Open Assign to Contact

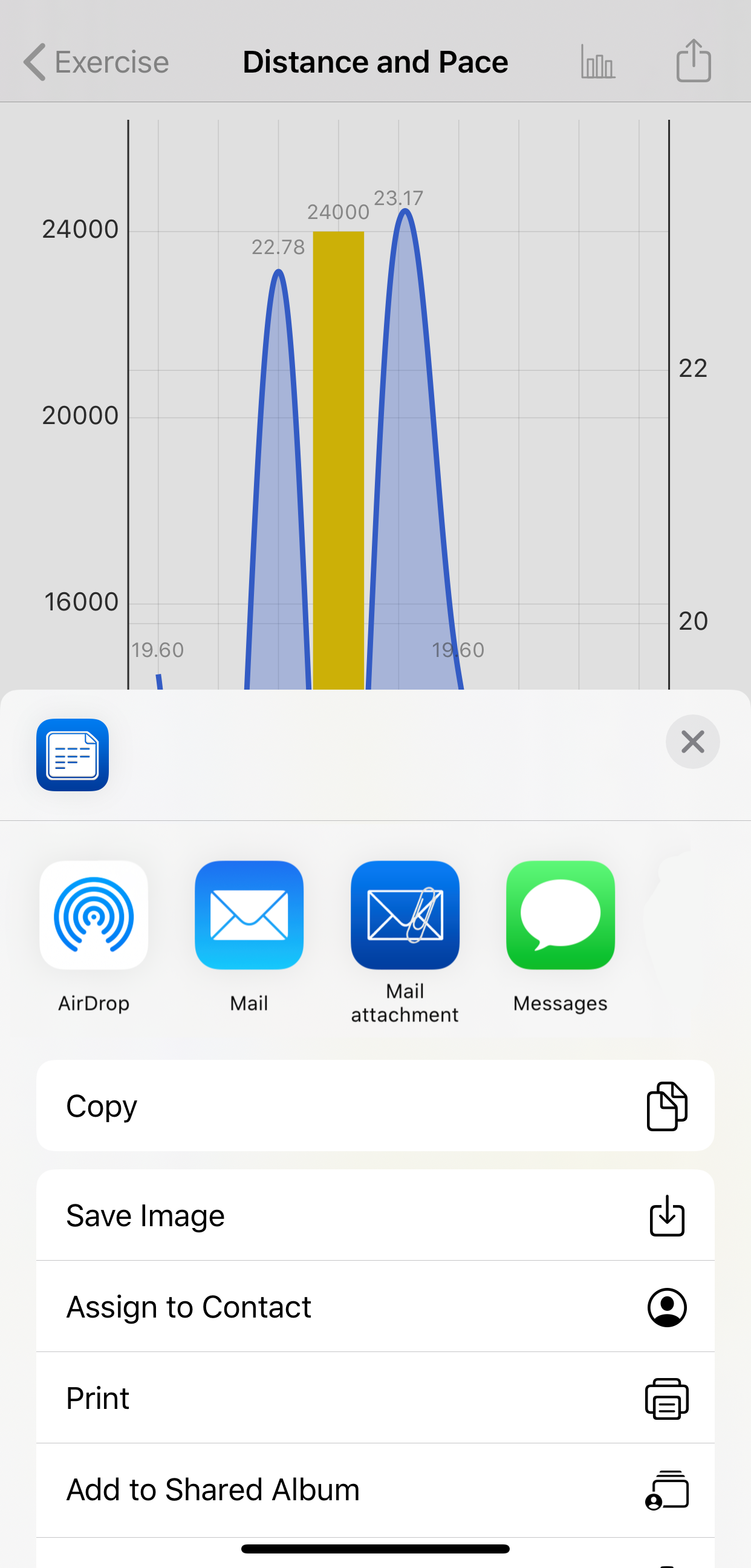pos(375,1306)
